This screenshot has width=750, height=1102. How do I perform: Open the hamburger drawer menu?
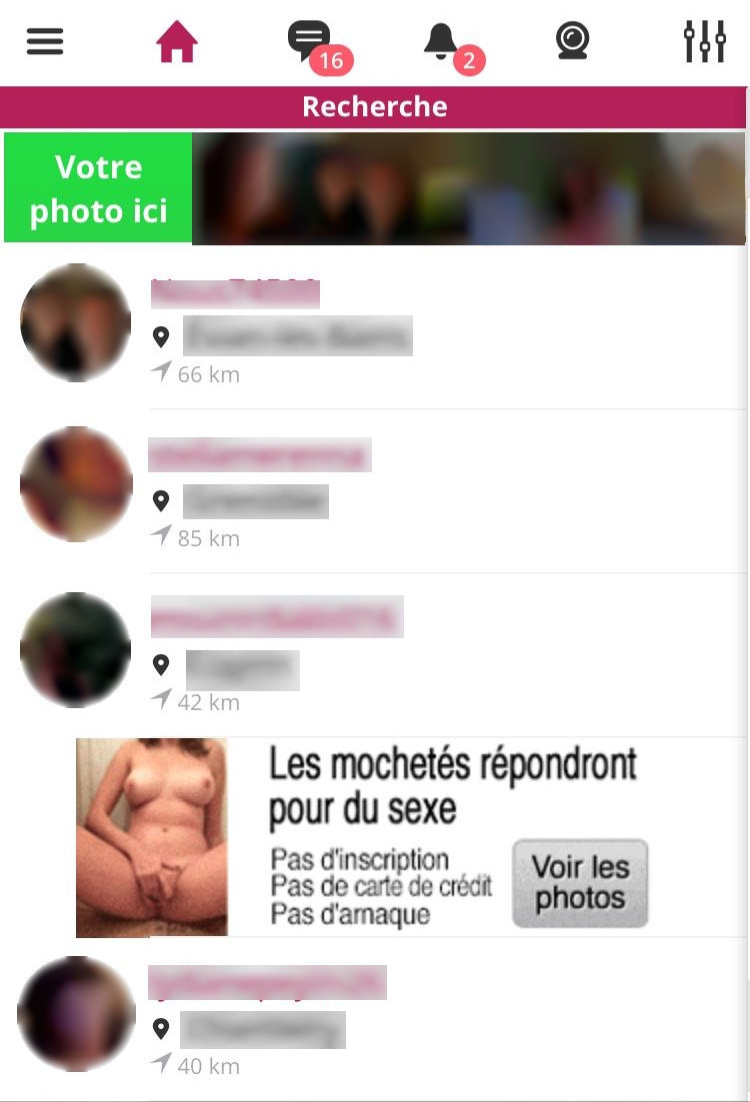(45, 42)
